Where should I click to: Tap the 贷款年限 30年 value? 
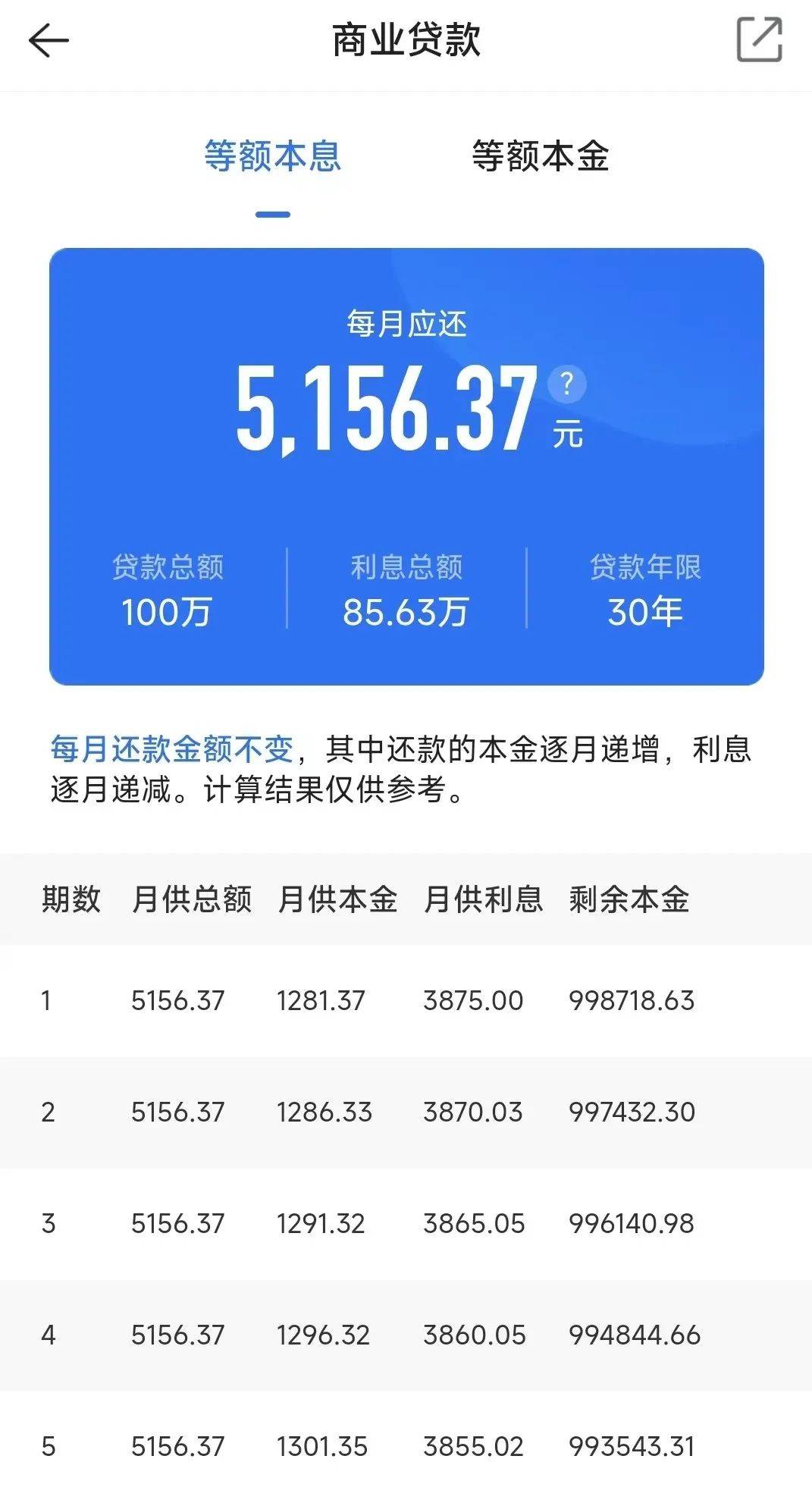coord(644,614)
